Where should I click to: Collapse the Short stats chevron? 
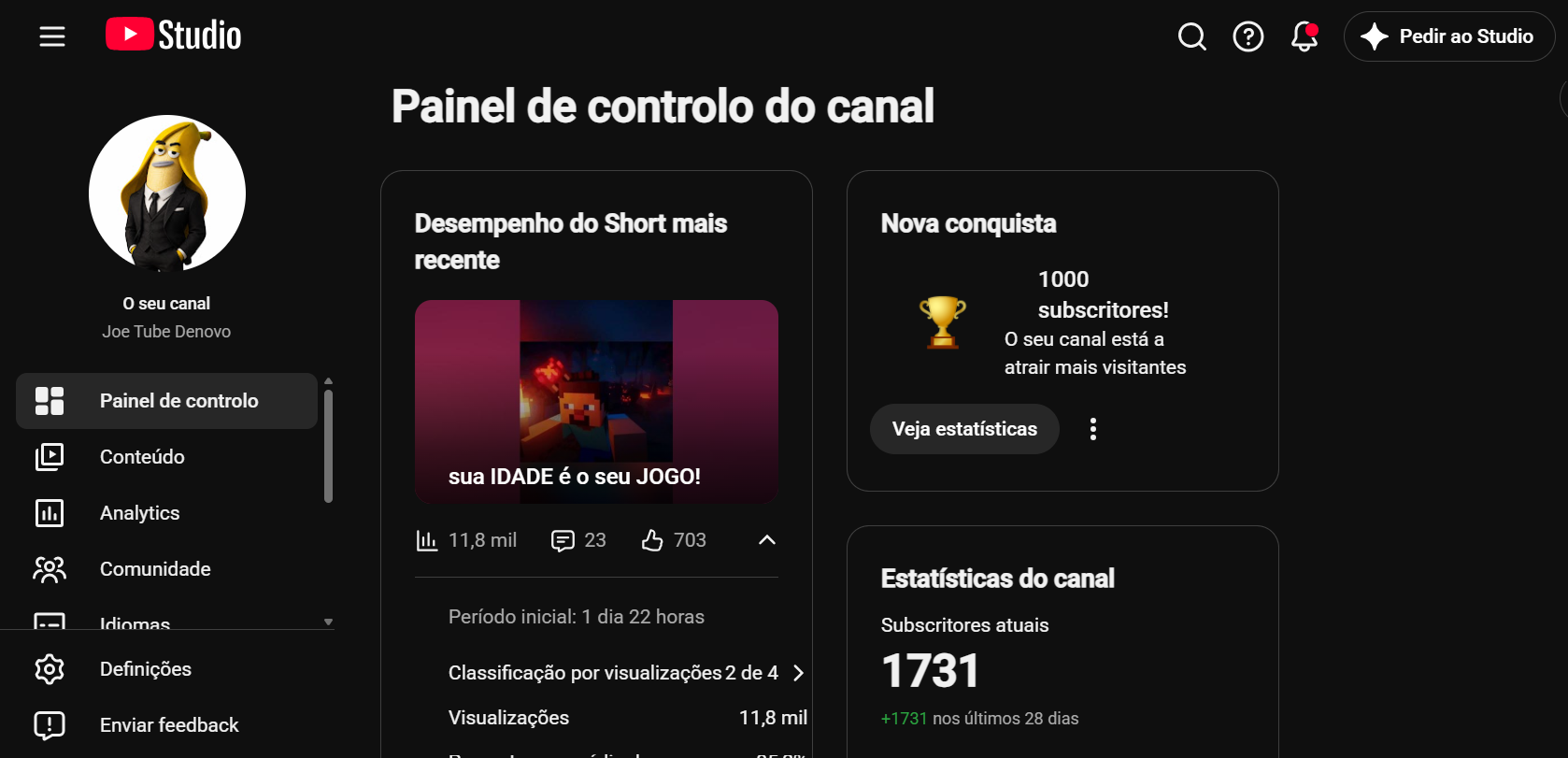767,540
